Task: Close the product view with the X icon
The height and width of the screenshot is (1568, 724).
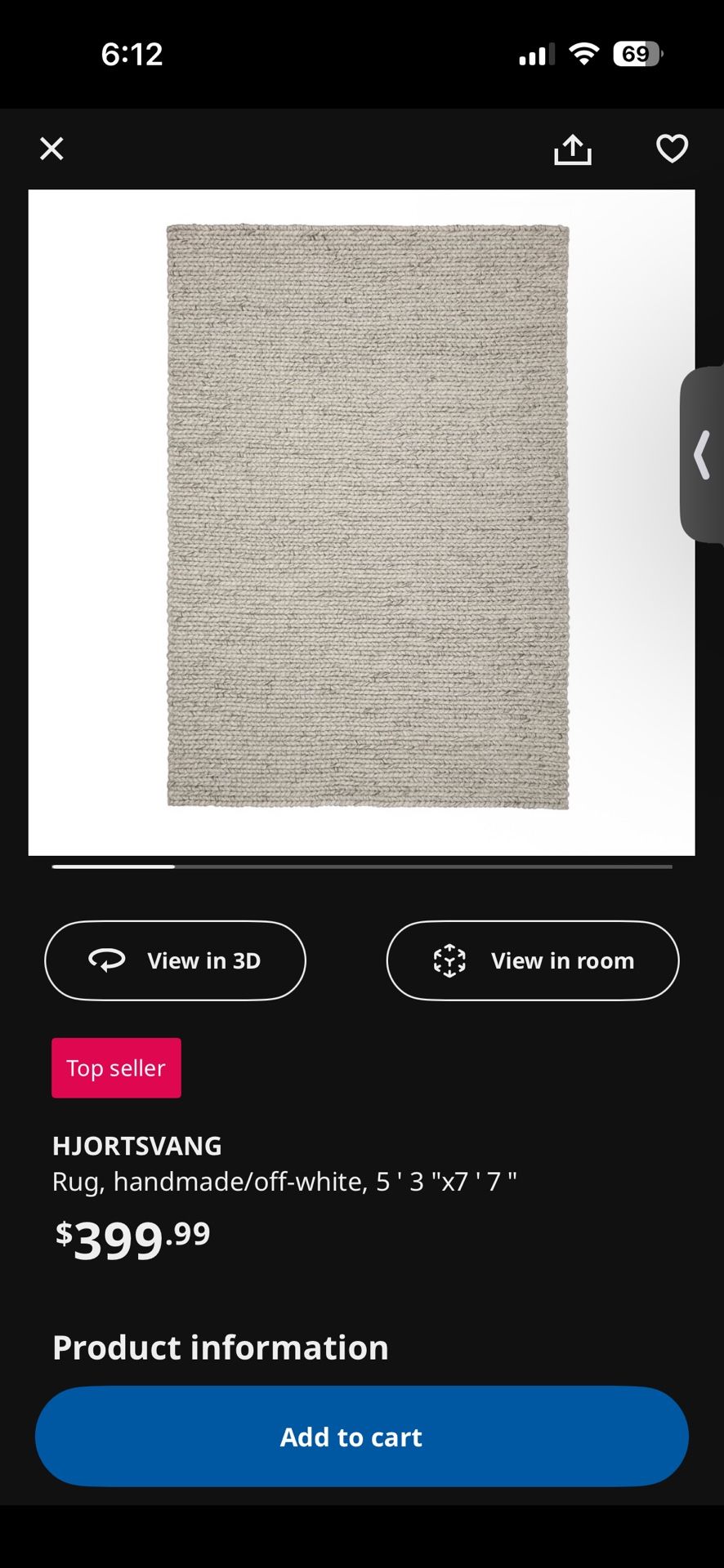Action: (51, 148)
